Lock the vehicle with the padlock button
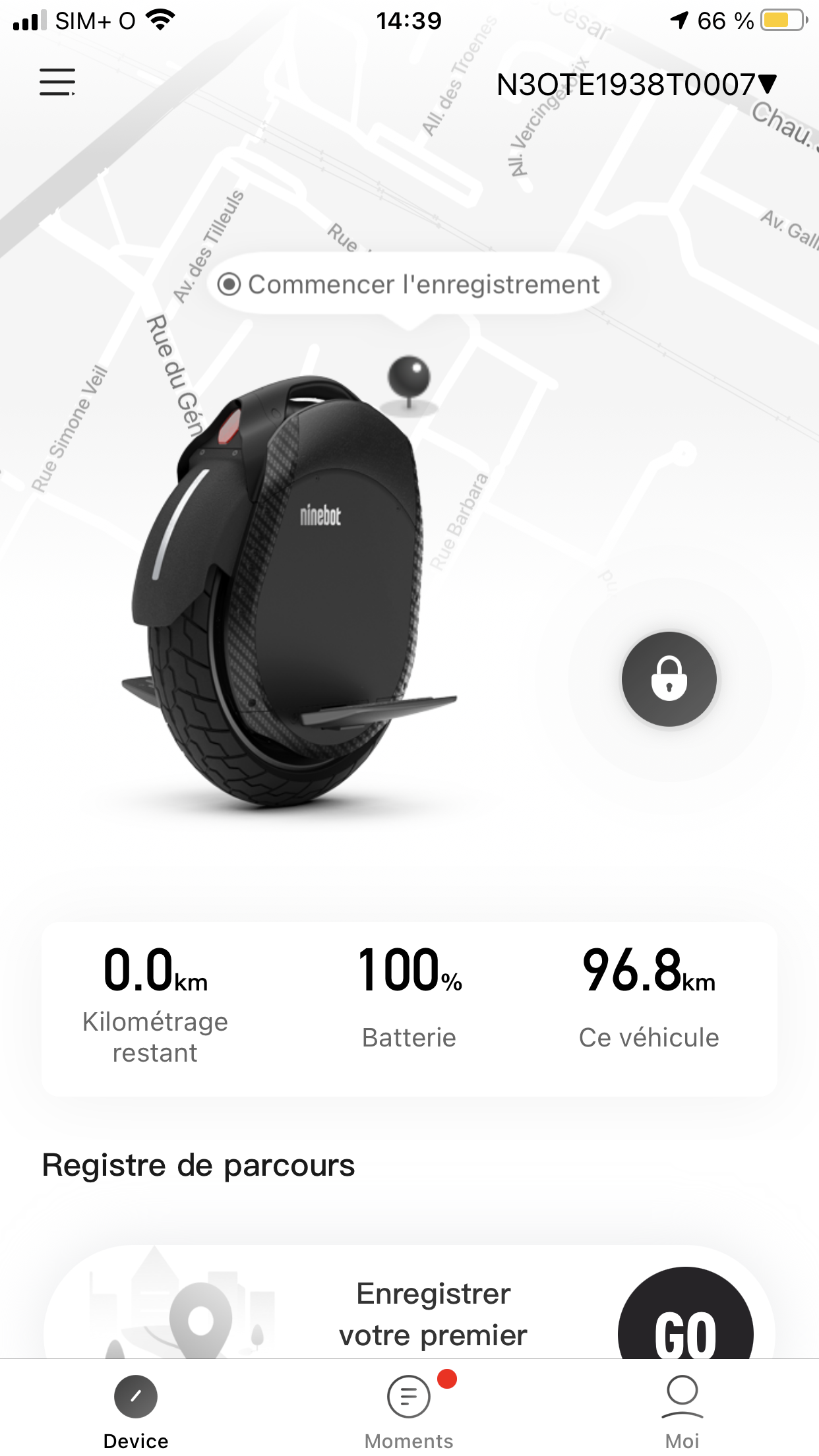Screen dimensions: 819x1456 pos(669,679)
